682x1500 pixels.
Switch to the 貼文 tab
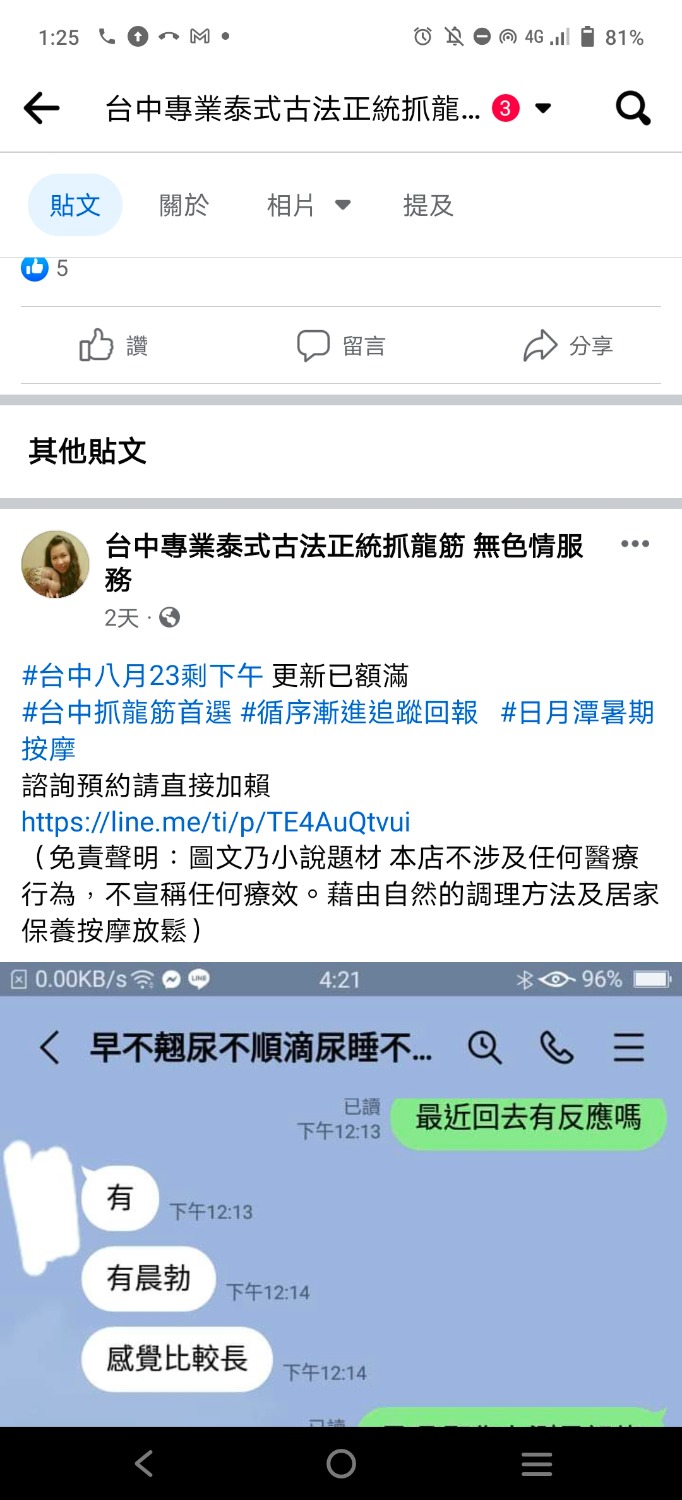75,206
